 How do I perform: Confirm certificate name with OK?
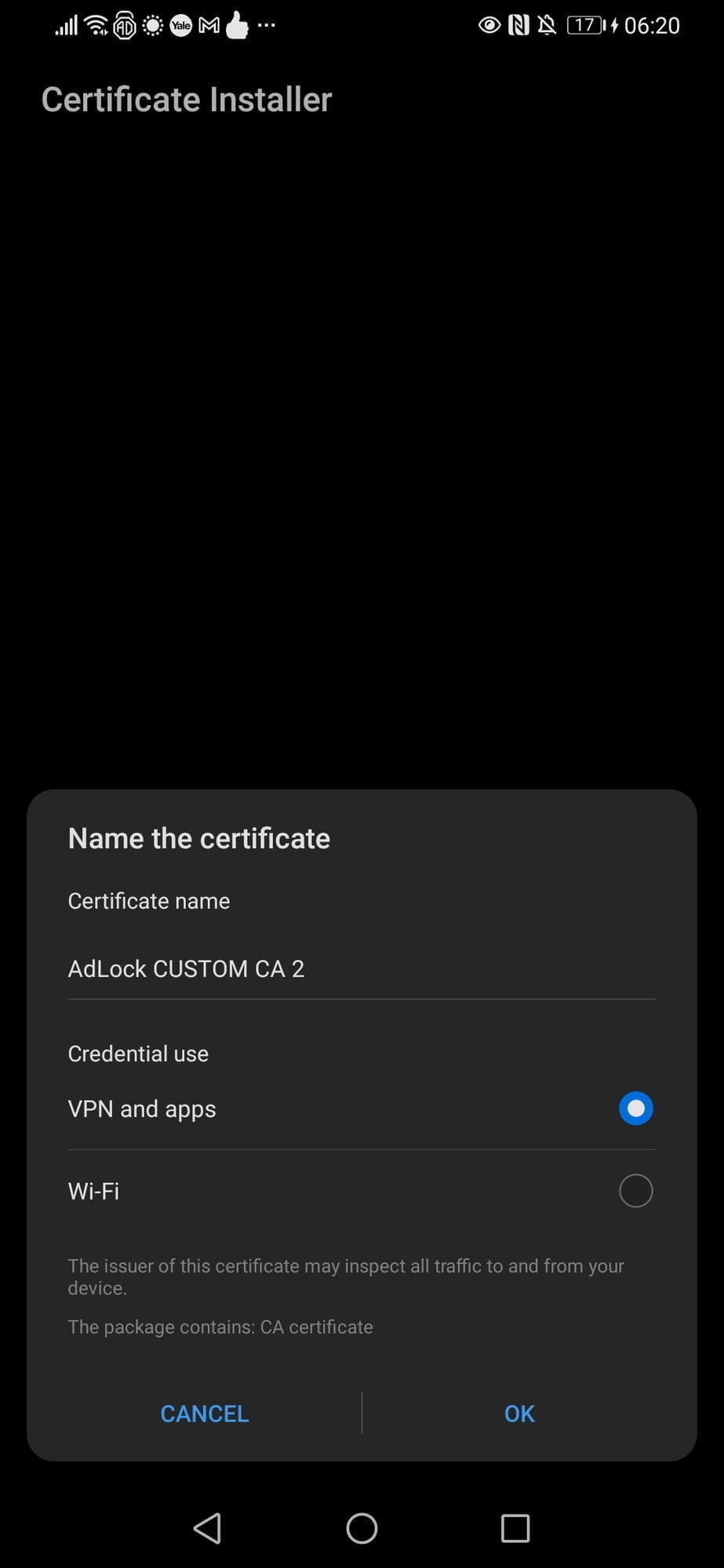(519, 1414)
